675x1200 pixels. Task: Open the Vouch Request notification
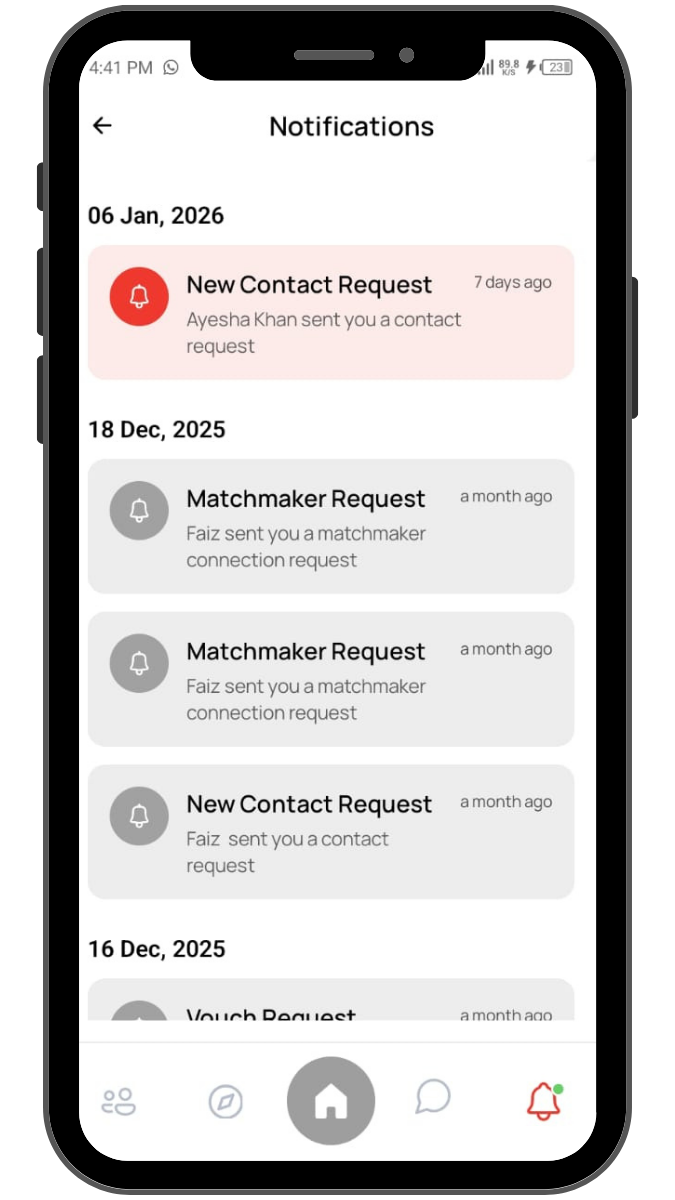pos(331,1000)
